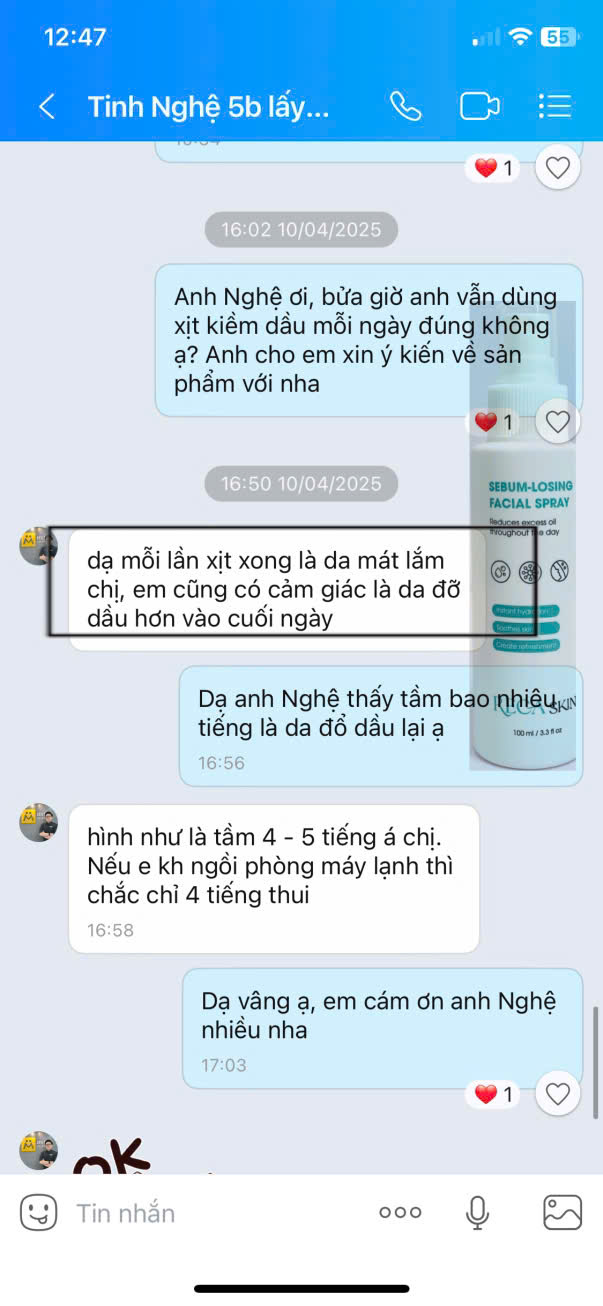Open more attachment options
Viewport: 603px width, 1306px height.
coord(400,1212)
